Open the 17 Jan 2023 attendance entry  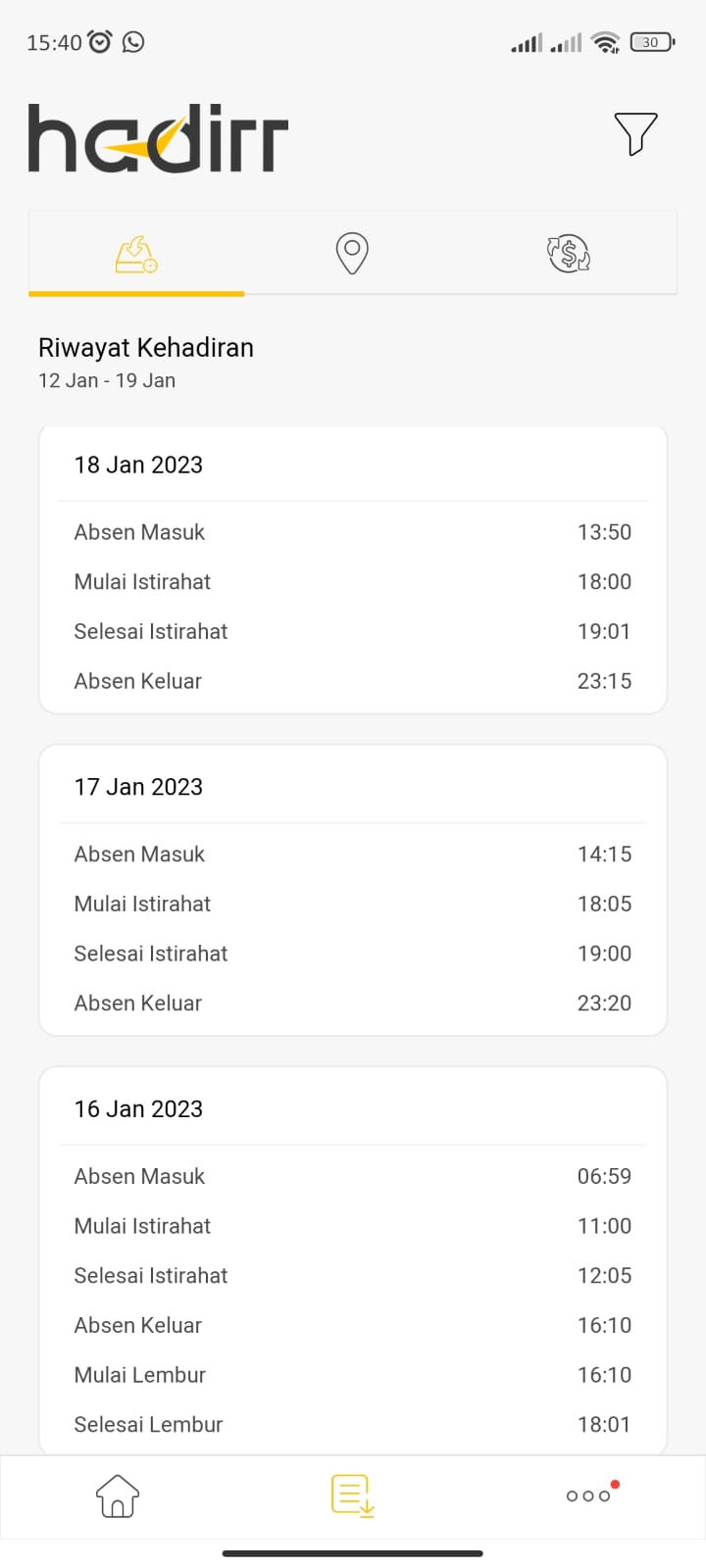pos(138,786)
